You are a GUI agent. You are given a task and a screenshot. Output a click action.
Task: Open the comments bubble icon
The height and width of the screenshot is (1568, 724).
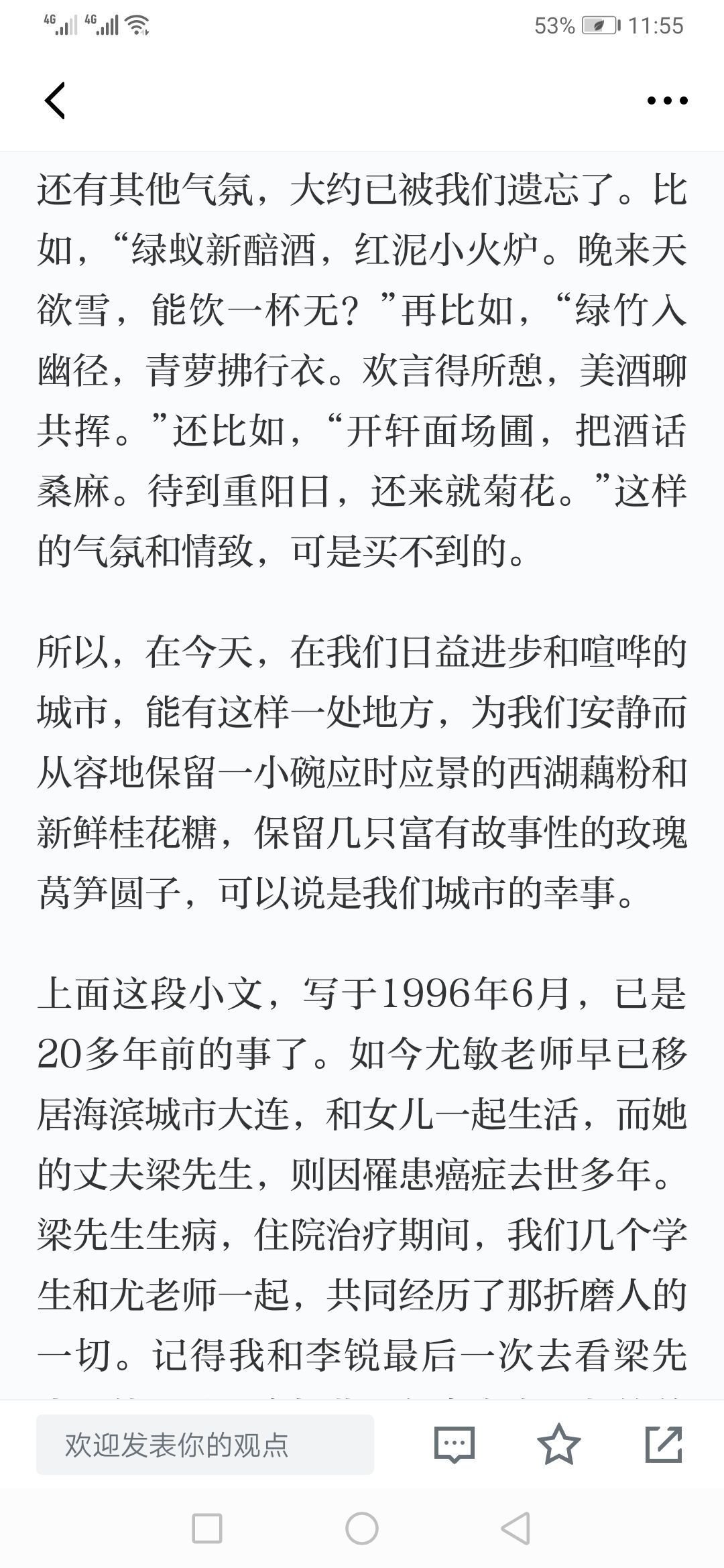click(x=455, y=1444)
